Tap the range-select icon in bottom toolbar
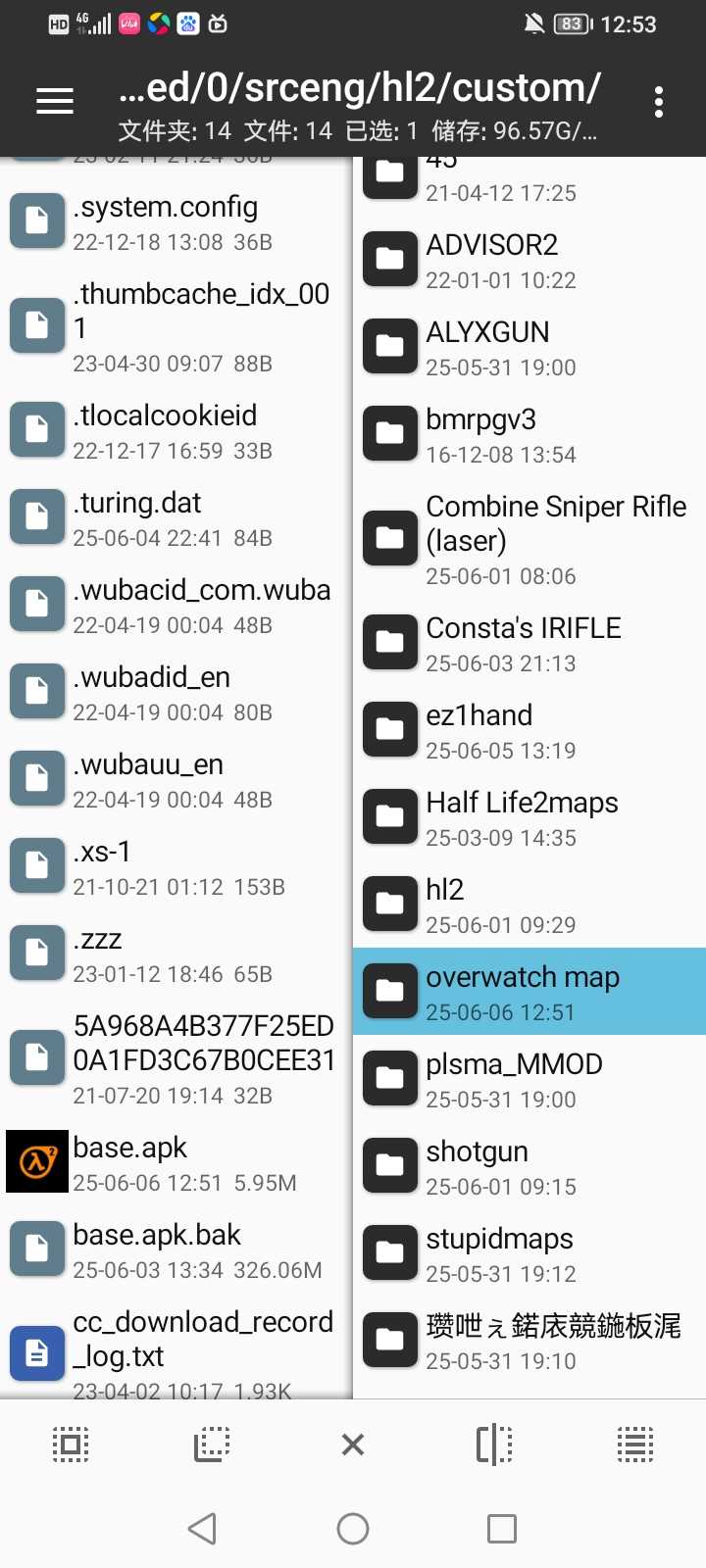Image resolution: width=706 pixels, height=1568 pixels. click(x=635, y=1444)
